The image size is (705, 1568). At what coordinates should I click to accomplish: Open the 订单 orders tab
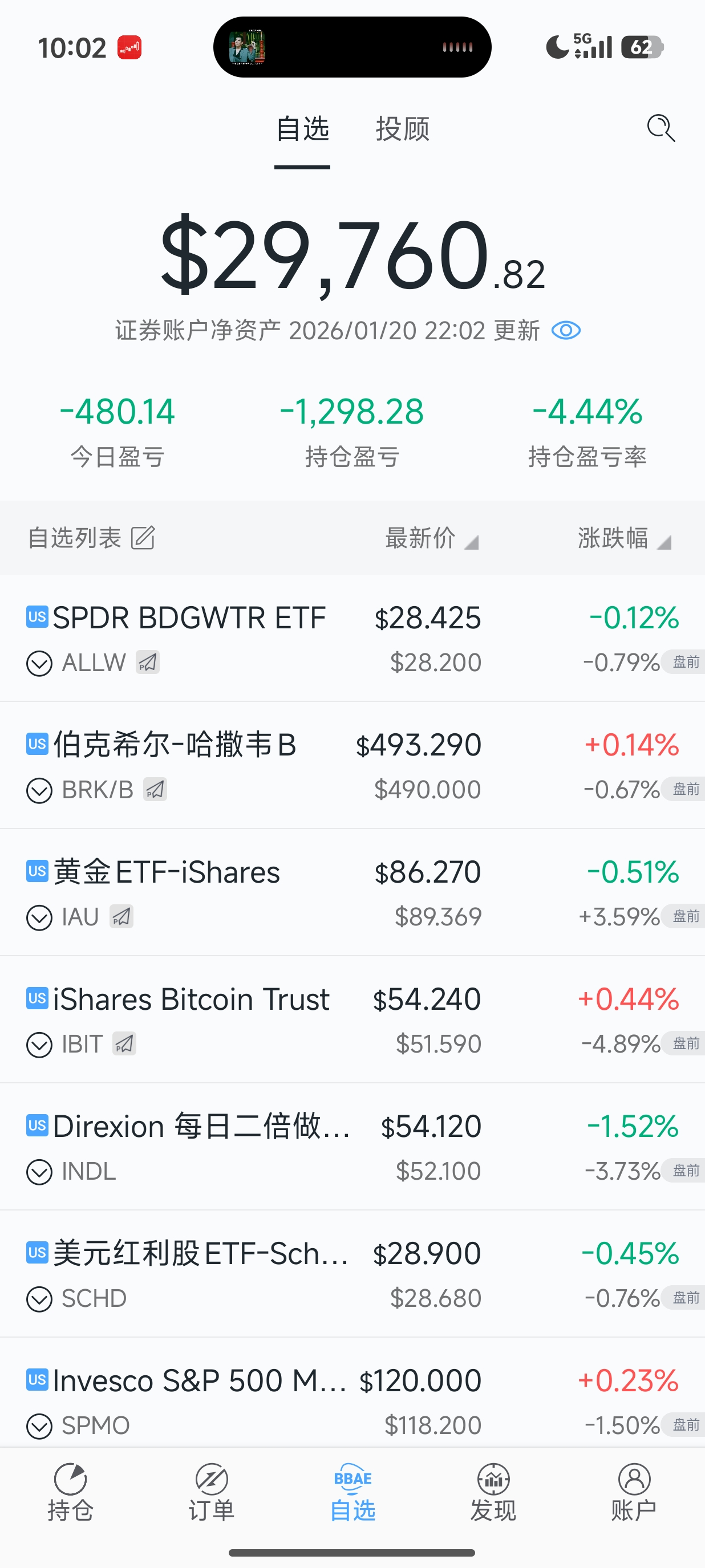click(211, 1492)
